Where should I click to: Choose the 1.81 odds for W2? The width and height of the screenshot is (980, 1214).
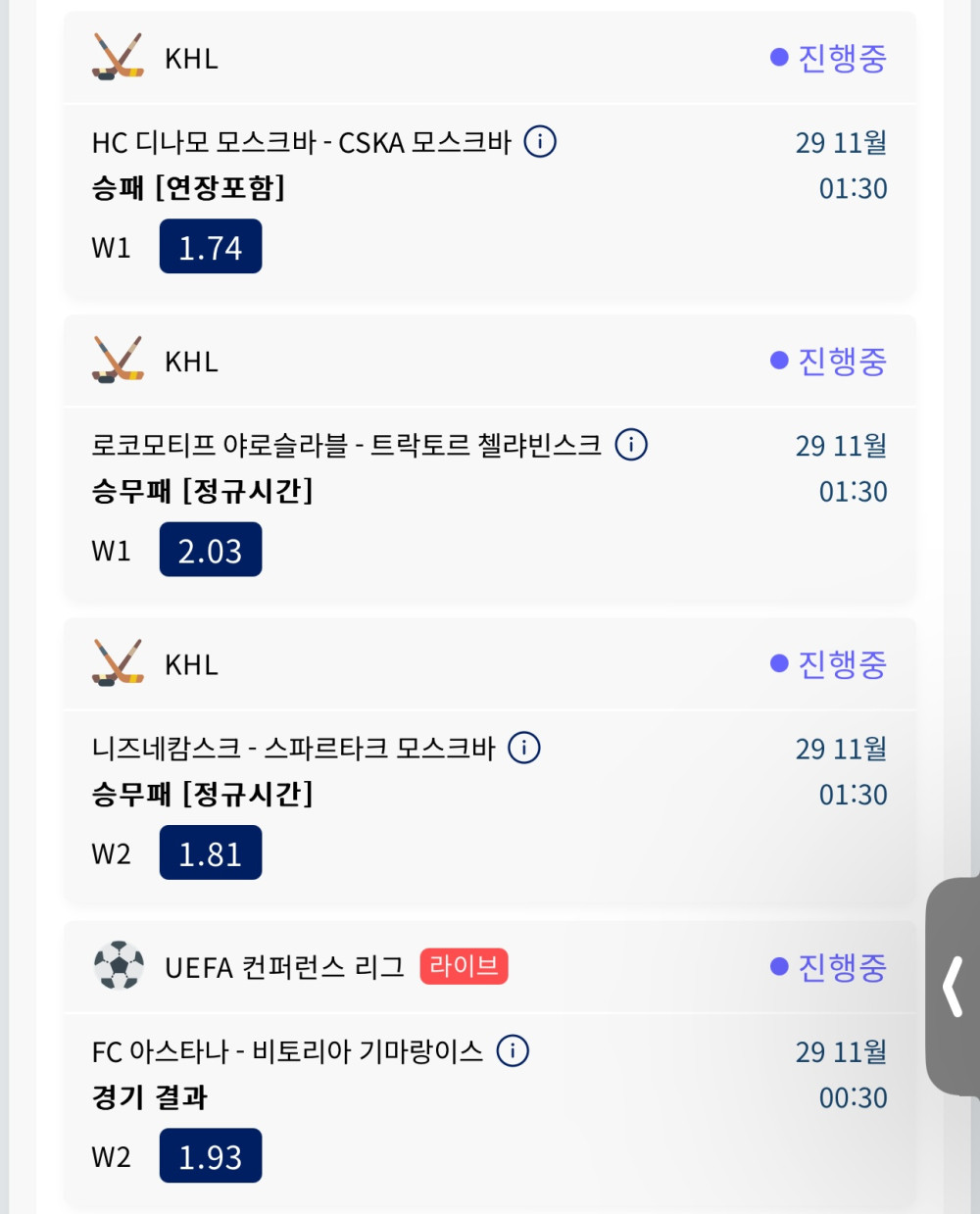pyautogui.click(x=211, y=853)
